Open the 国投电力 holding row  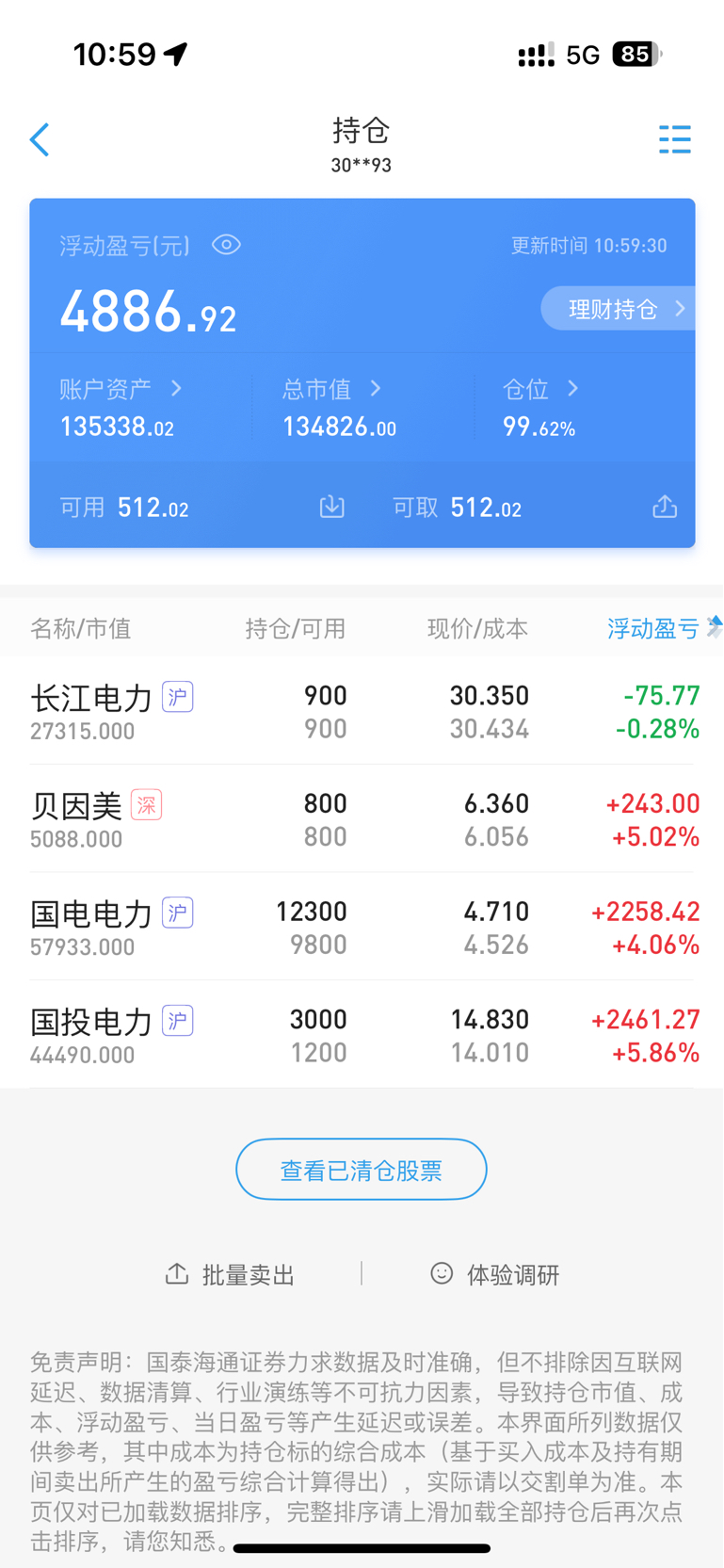click(x=362, y=1035)
